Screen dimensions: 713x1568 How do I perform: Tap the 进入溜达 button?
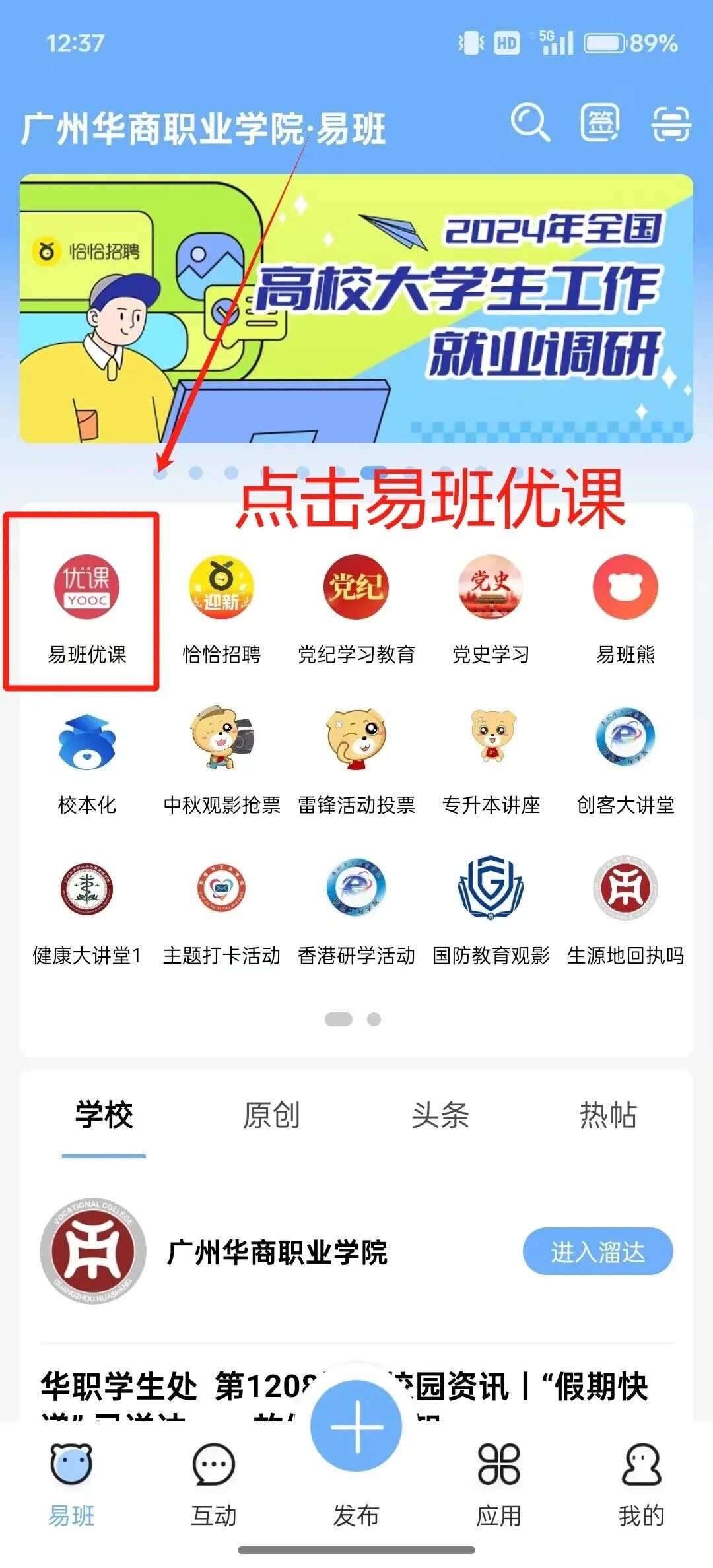tap(597, 1251)
